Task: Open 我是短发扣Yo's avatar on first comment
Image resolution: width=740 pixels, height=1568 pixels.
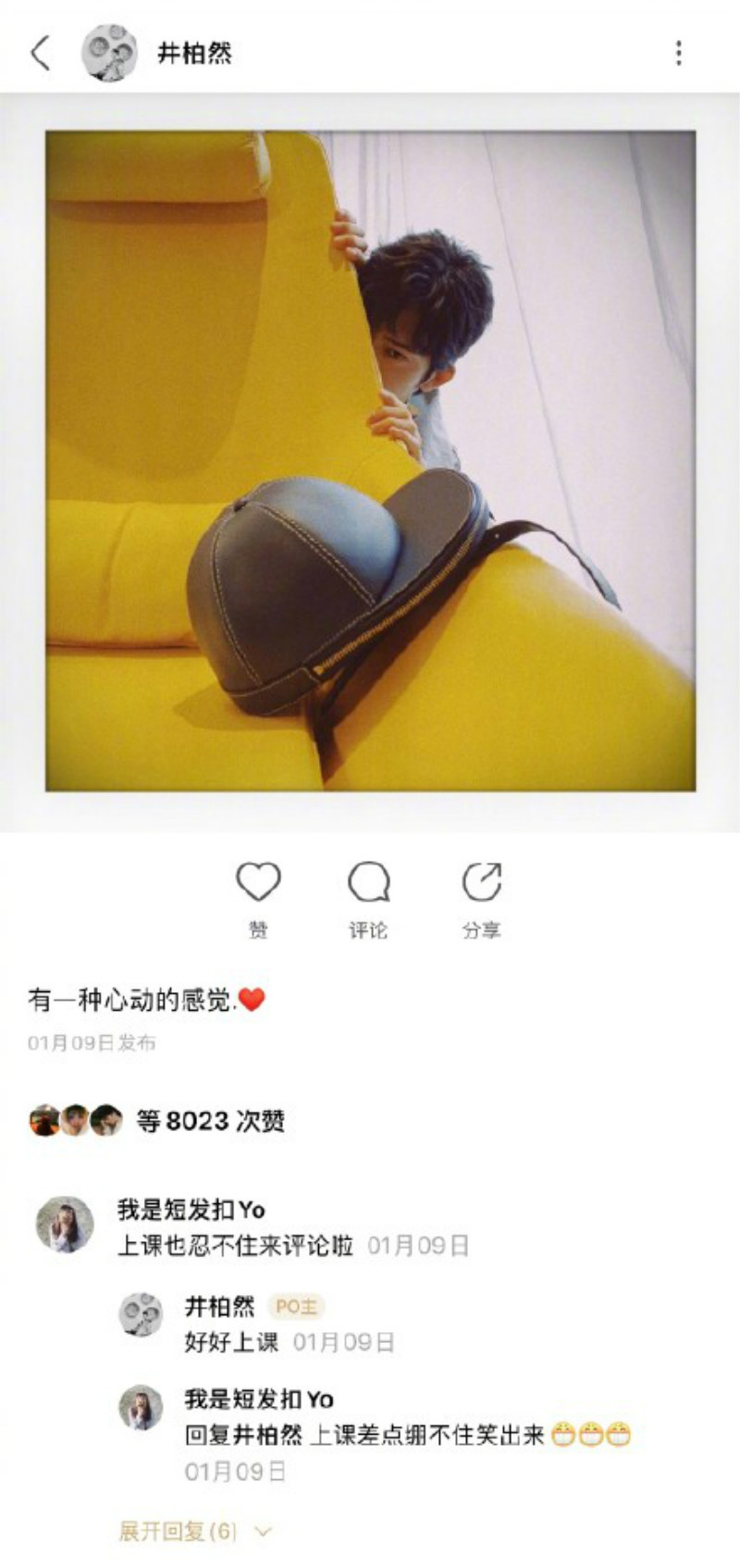Action: [x=65, y=1225]
